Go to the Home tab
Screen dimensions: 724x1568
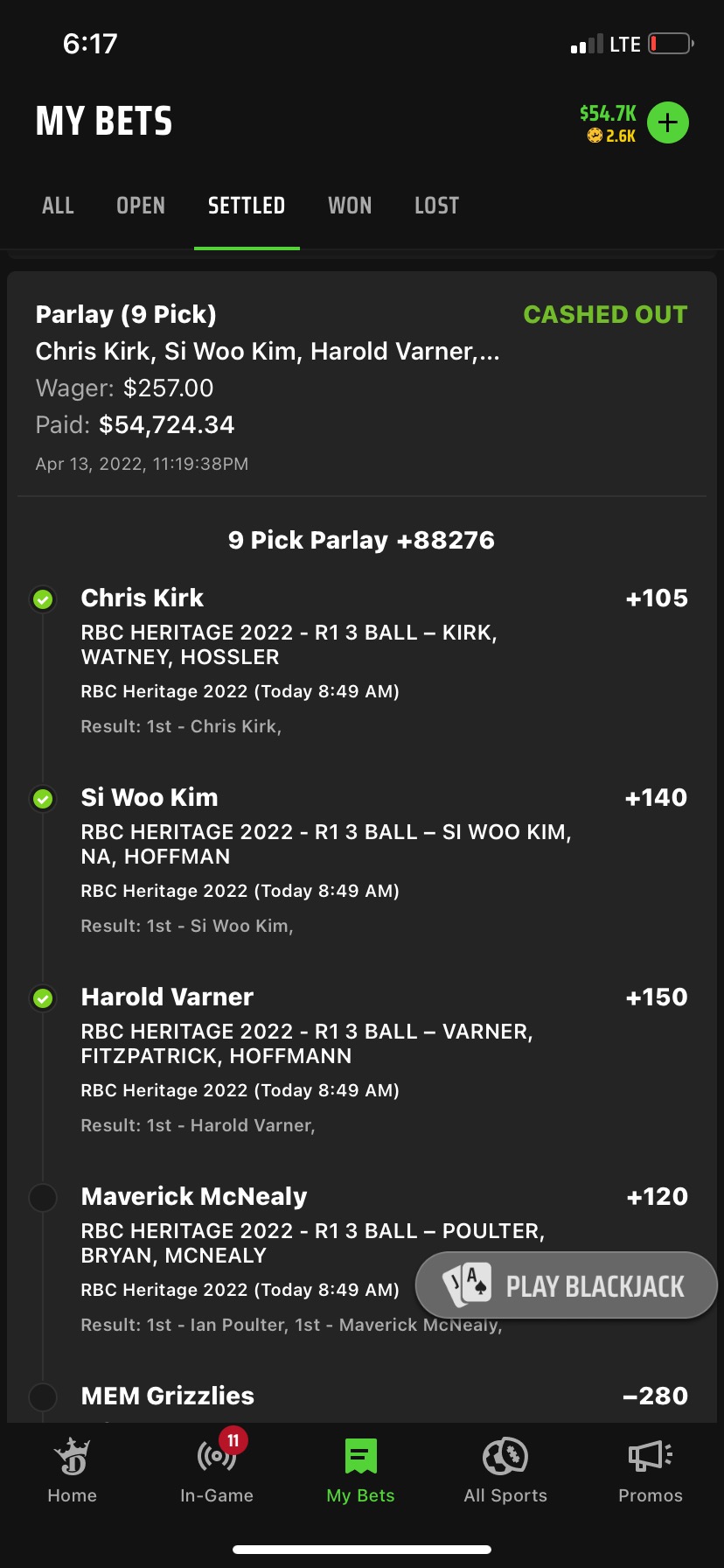73,1470
